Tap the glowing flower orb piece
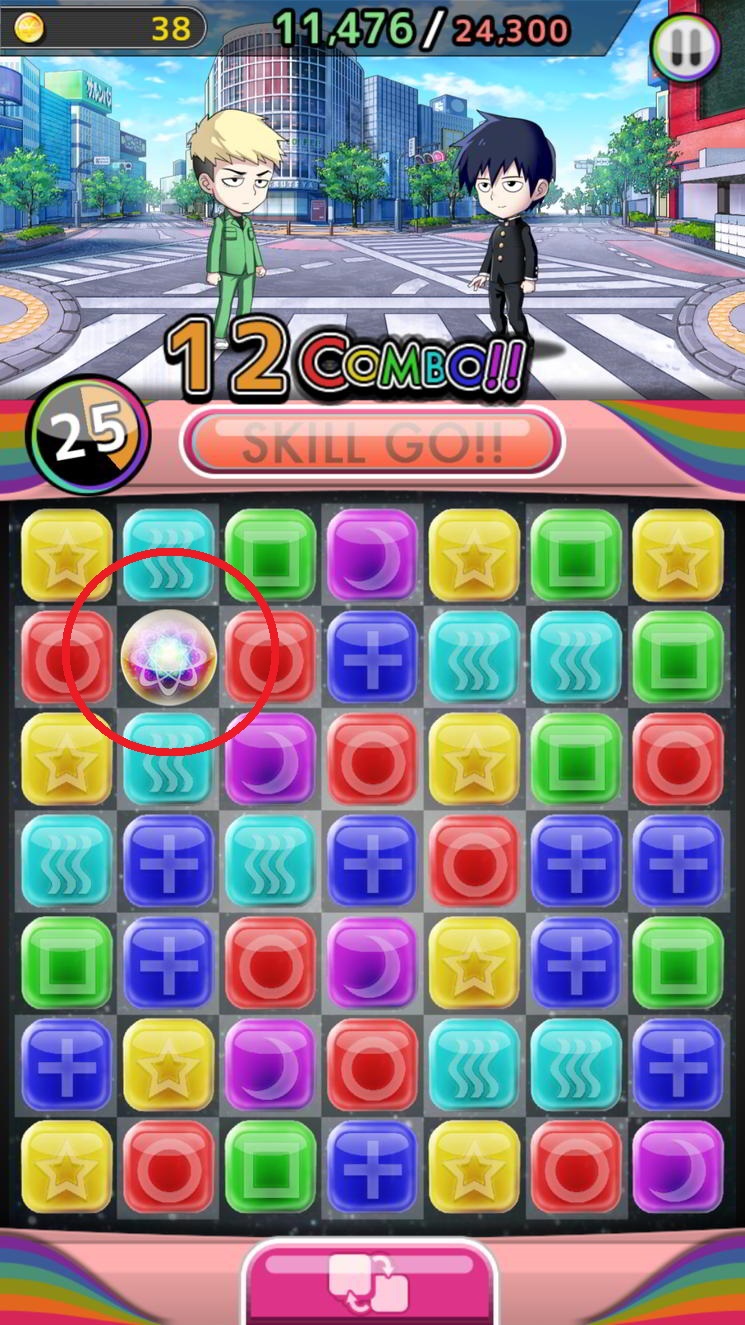Viewport: 745px width, 1325px height. point(168,657)
